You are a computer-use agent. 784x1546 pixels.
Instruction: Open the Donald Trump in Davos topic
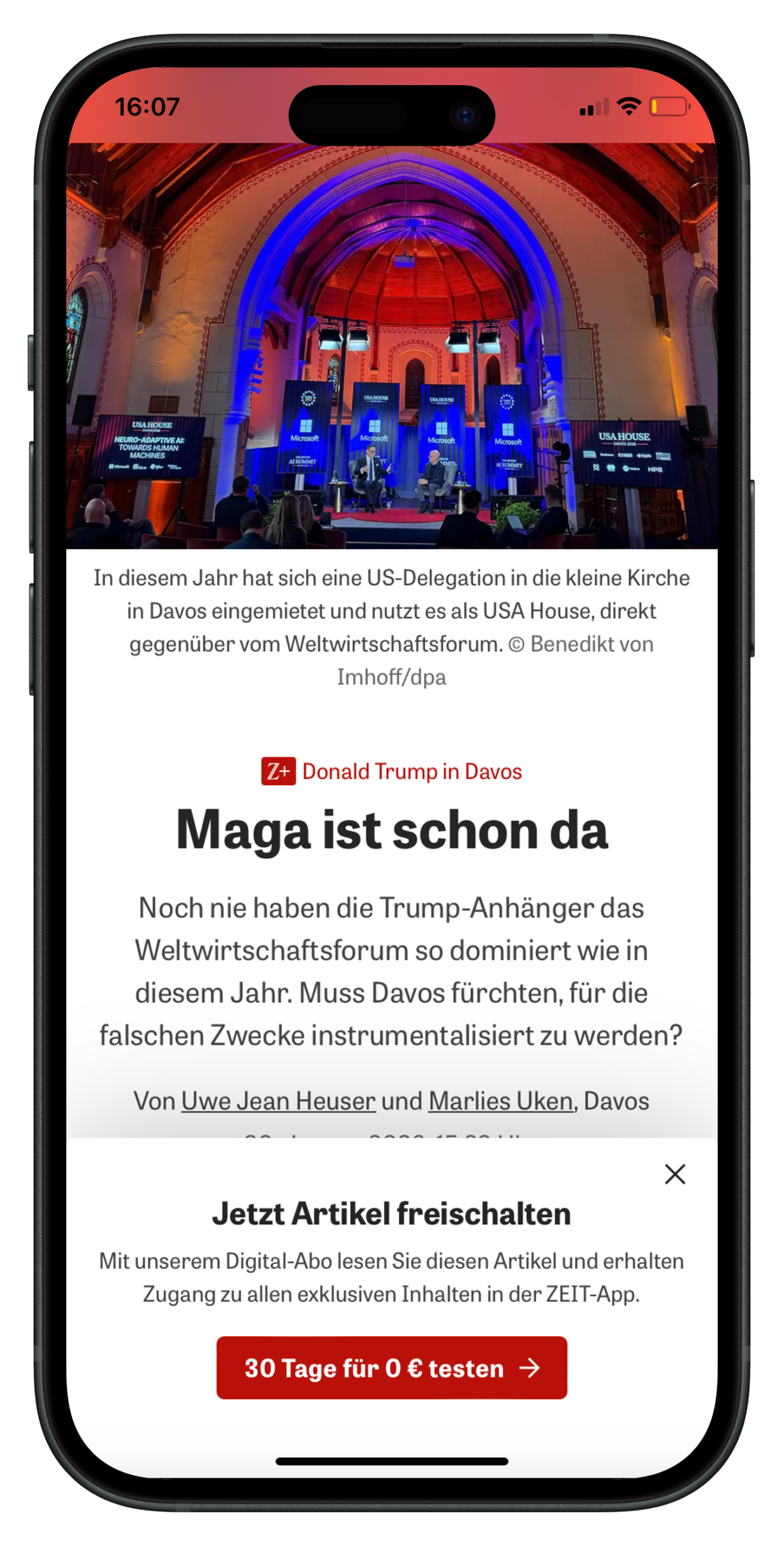point(412,771)
